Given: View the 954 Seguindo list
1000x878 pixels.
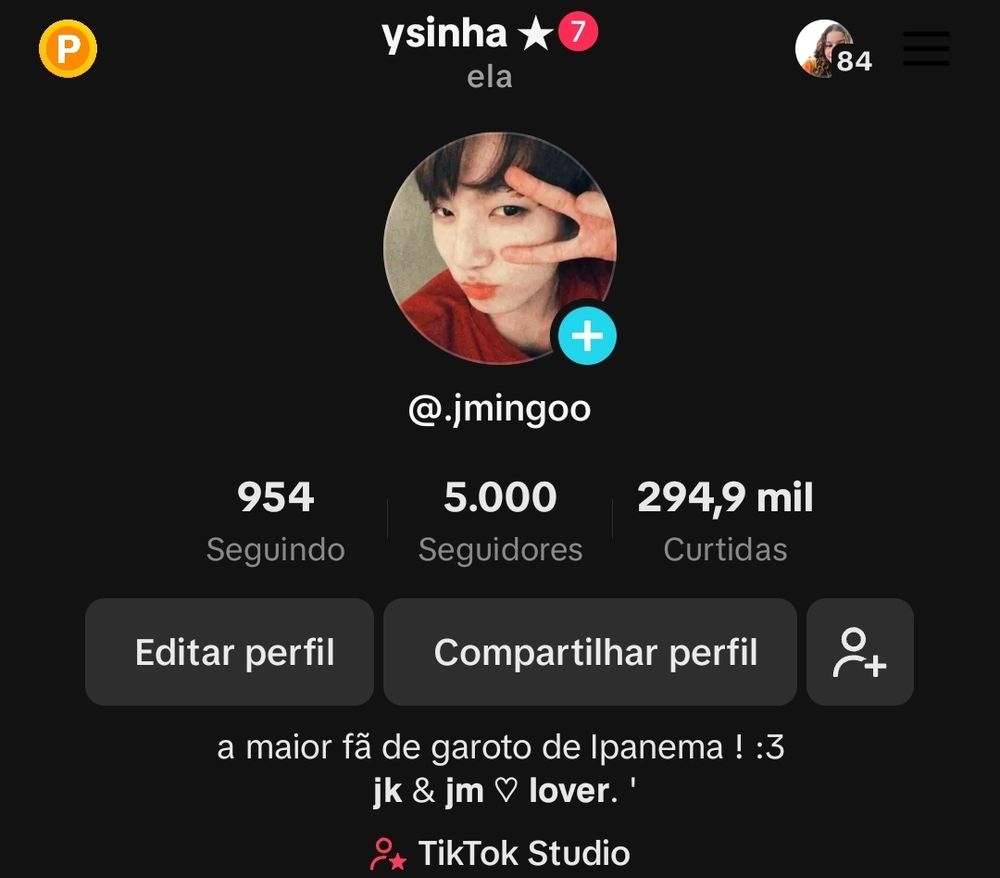Looking at the screenshot, I should [x=275, y=520].
